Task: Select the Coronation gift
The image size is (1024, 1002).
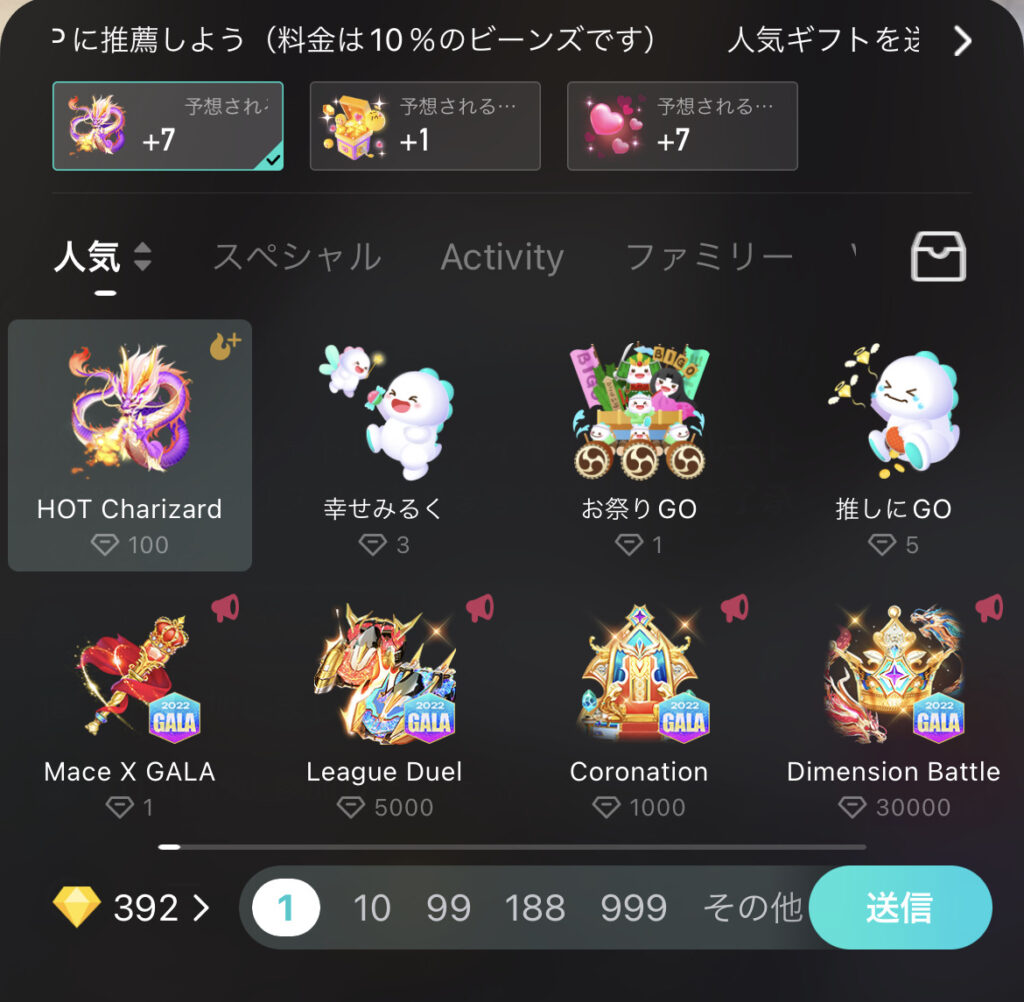Action: coord(638,705)
